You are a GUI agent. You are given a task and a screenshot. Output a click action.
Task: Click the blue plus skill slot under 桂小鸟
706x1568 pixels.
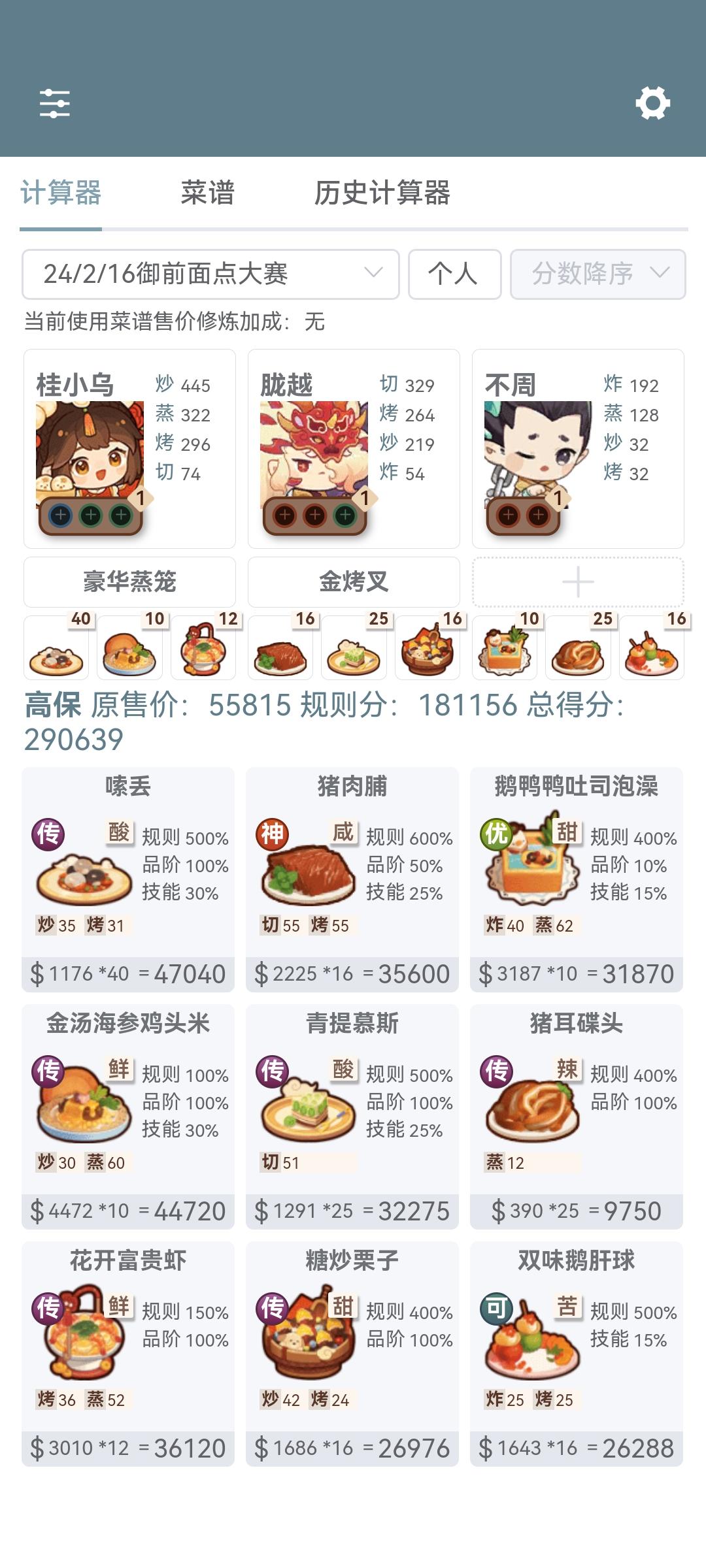pos(61,515)
